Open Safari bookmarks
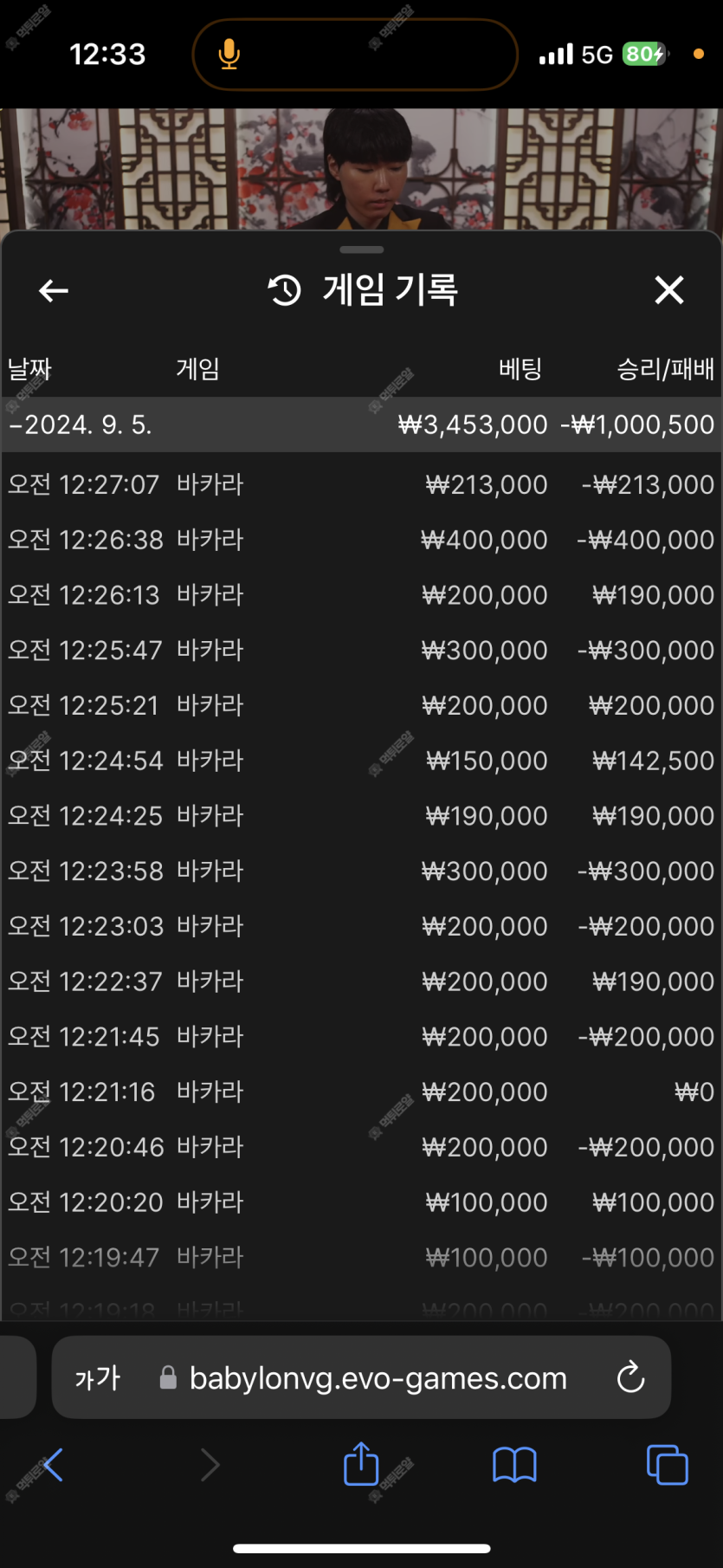The width and height of the screenshot is (723, 1568). click(x=514, y=1466)
